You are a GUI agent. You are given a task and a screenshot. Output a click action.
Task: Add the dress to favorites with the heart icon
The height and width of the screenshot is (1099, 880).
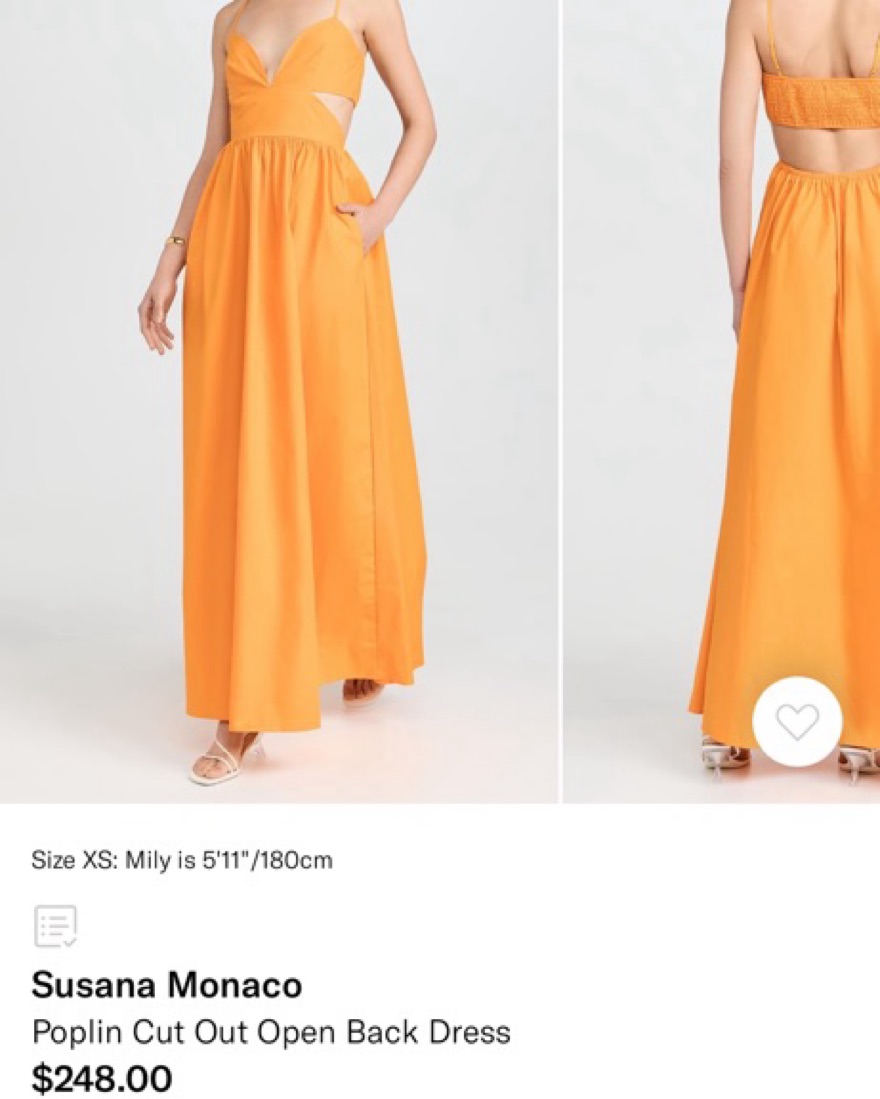797,721
